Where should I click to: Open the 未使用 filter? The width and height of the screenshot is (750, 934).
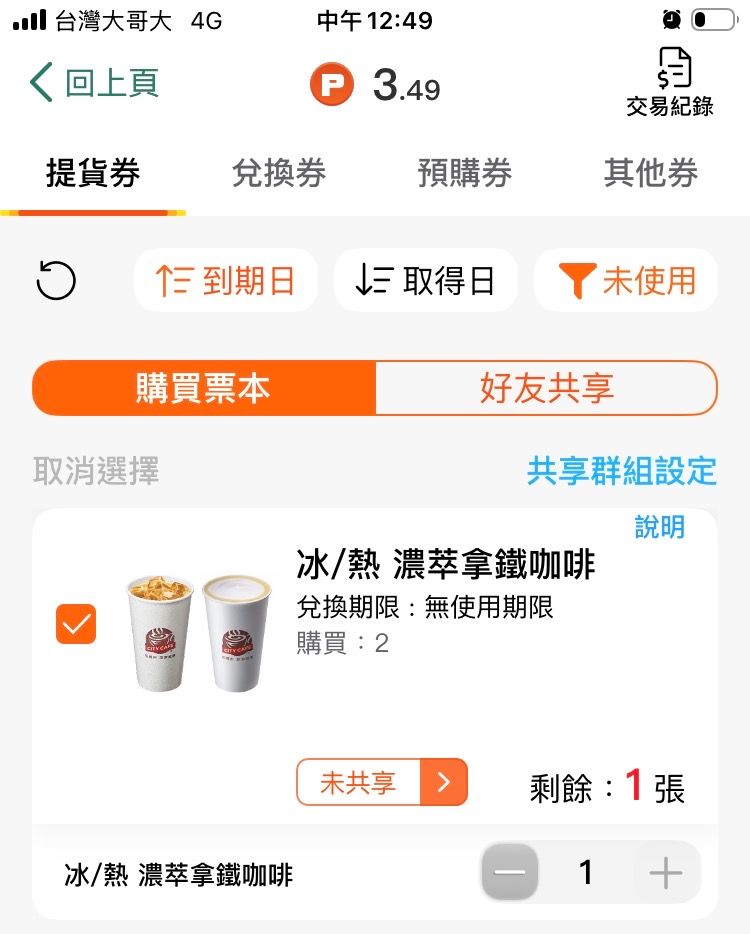point(627,281)
